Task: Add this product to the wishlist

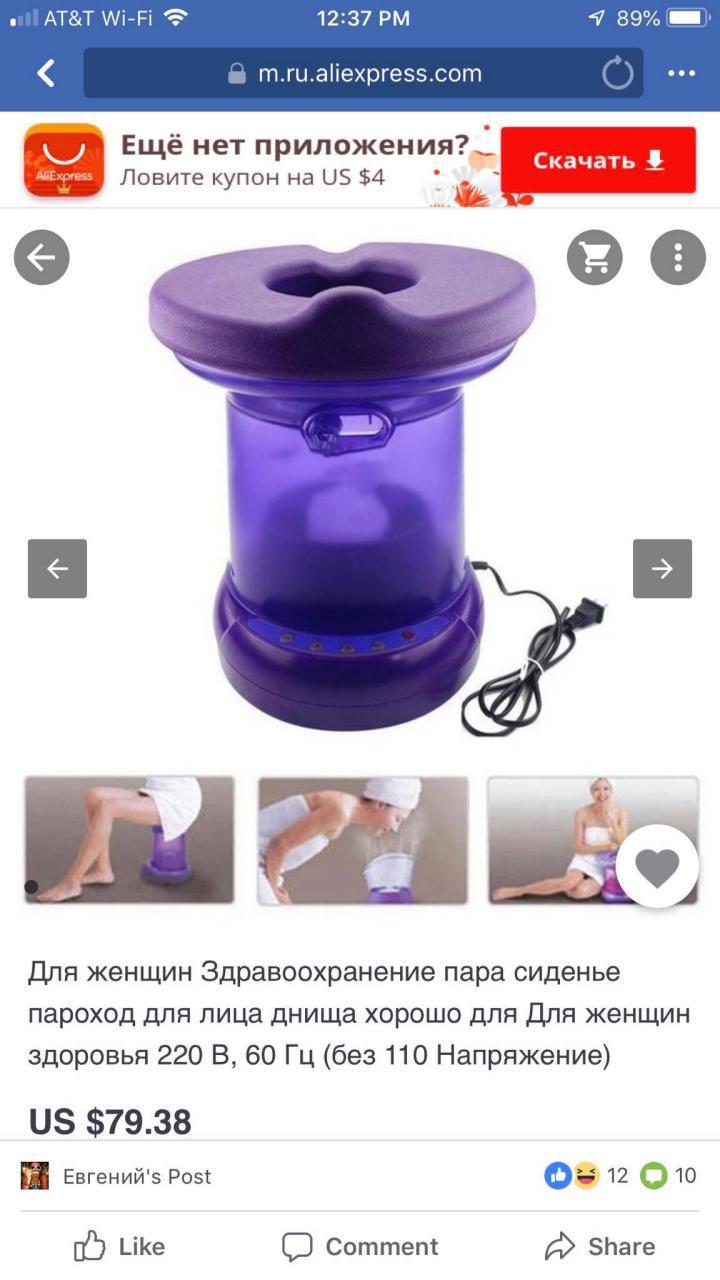Action: (x=657, y=867)
